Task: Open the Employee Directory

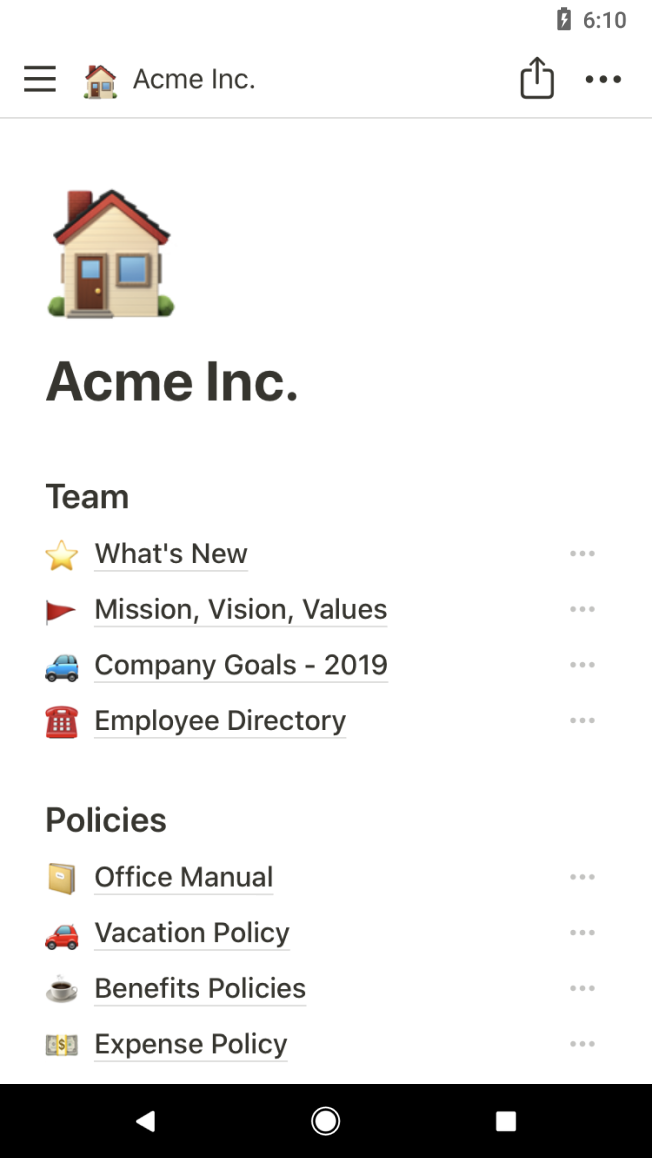Action: [220, 721]
